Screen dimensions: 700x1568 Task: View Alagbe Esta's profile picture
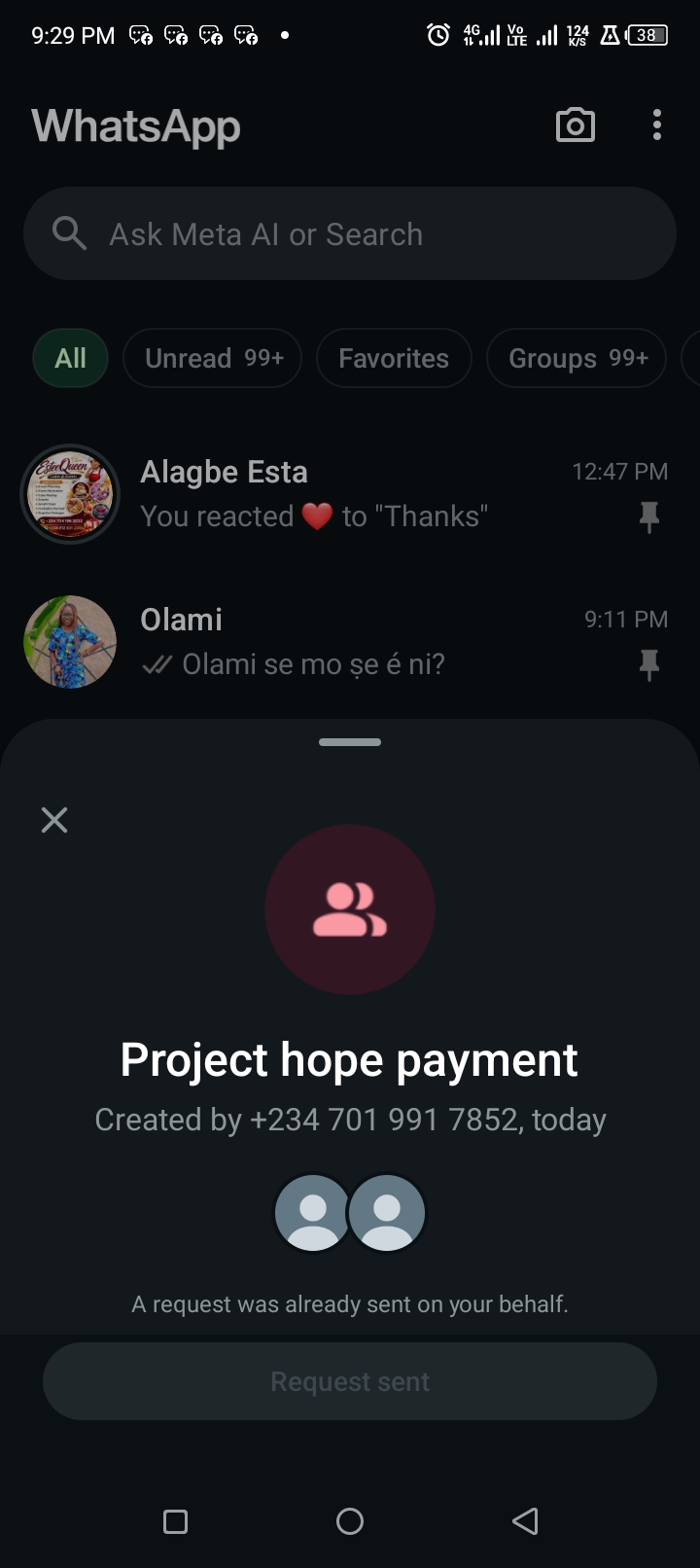coord(70,494)
